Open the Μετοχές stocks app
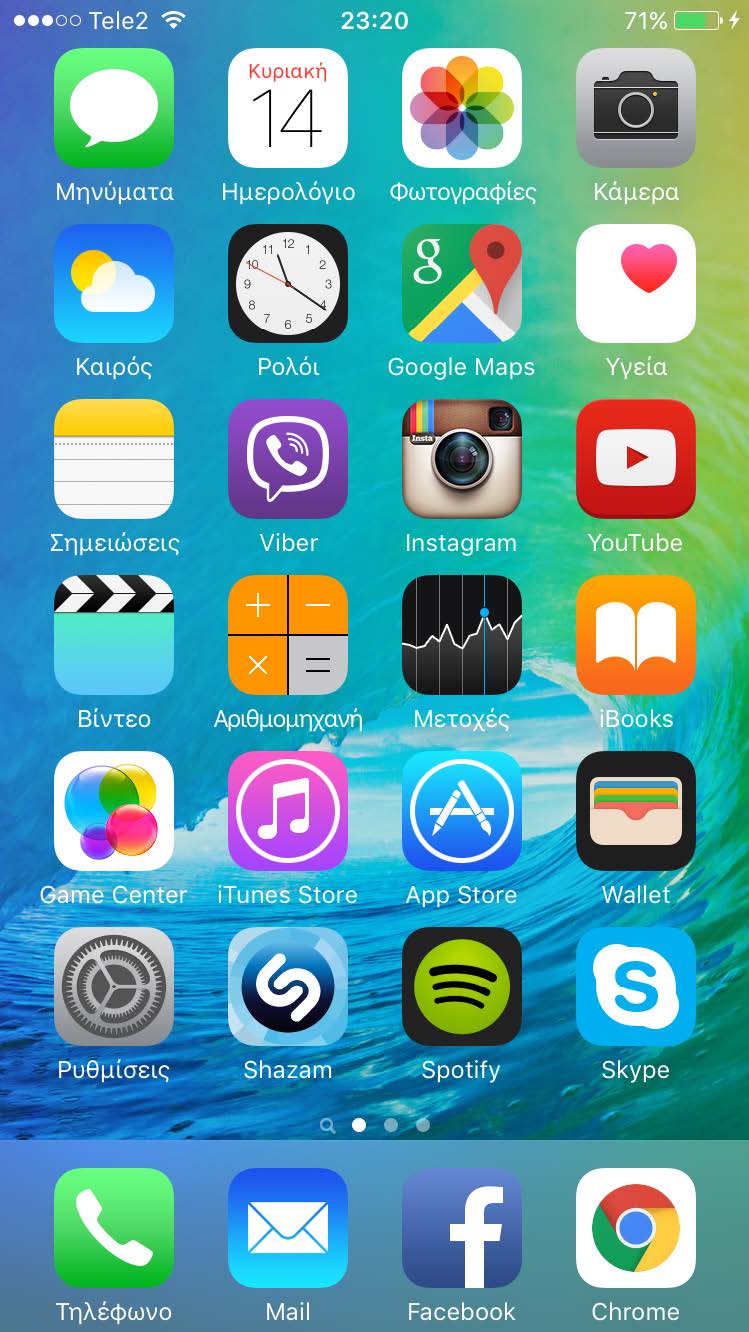 click(x=462, y=635)
